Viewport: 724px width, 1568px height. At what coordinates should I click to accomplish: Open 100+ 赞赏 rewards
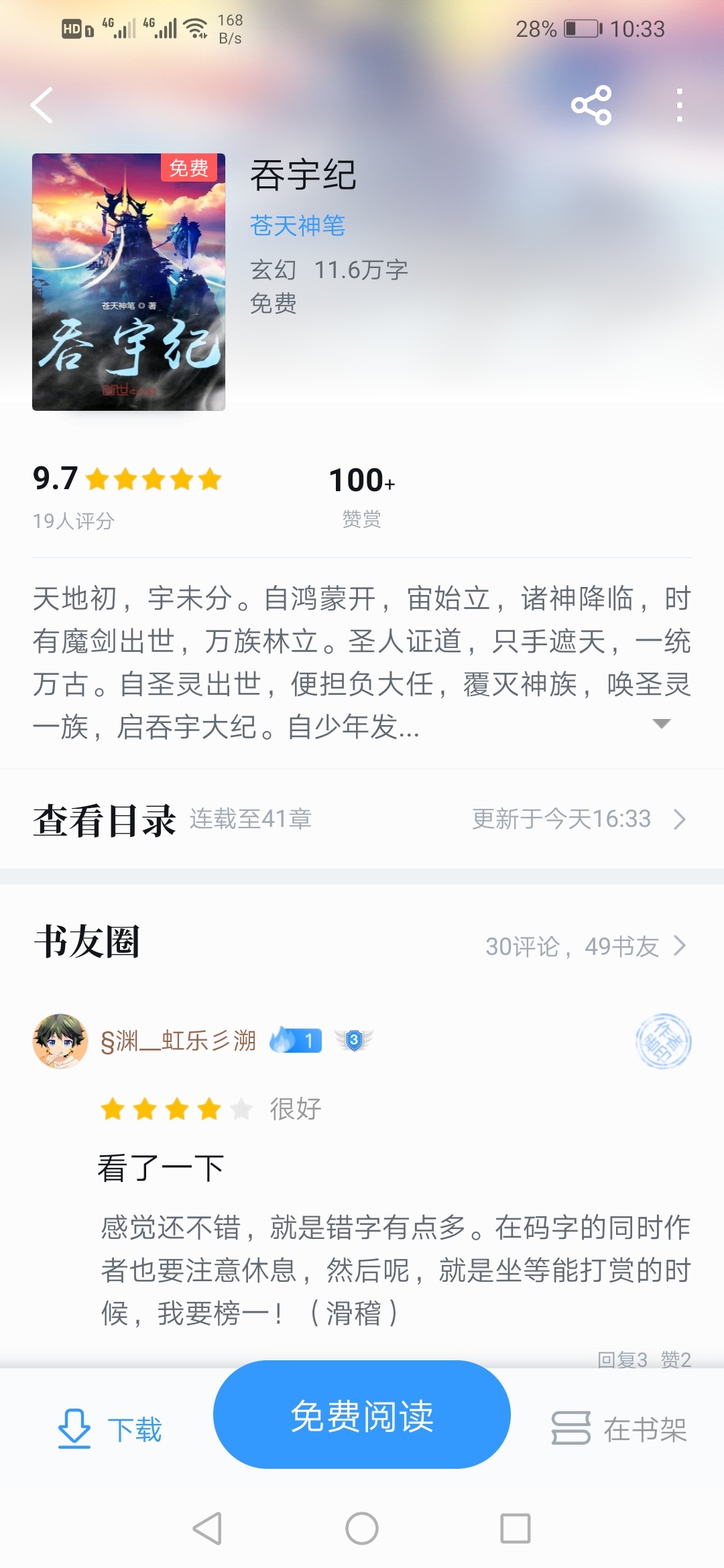coord(362,496)
